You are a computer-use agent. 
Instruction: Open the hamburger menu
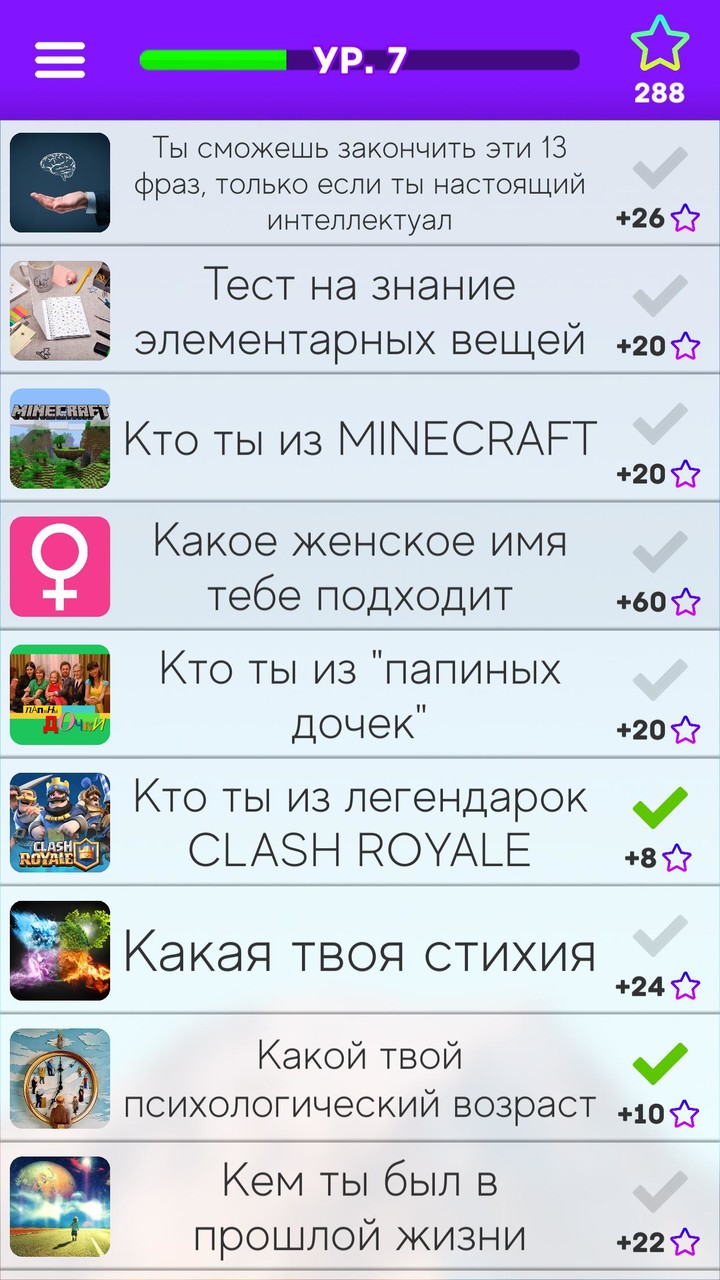click(59, 59)
